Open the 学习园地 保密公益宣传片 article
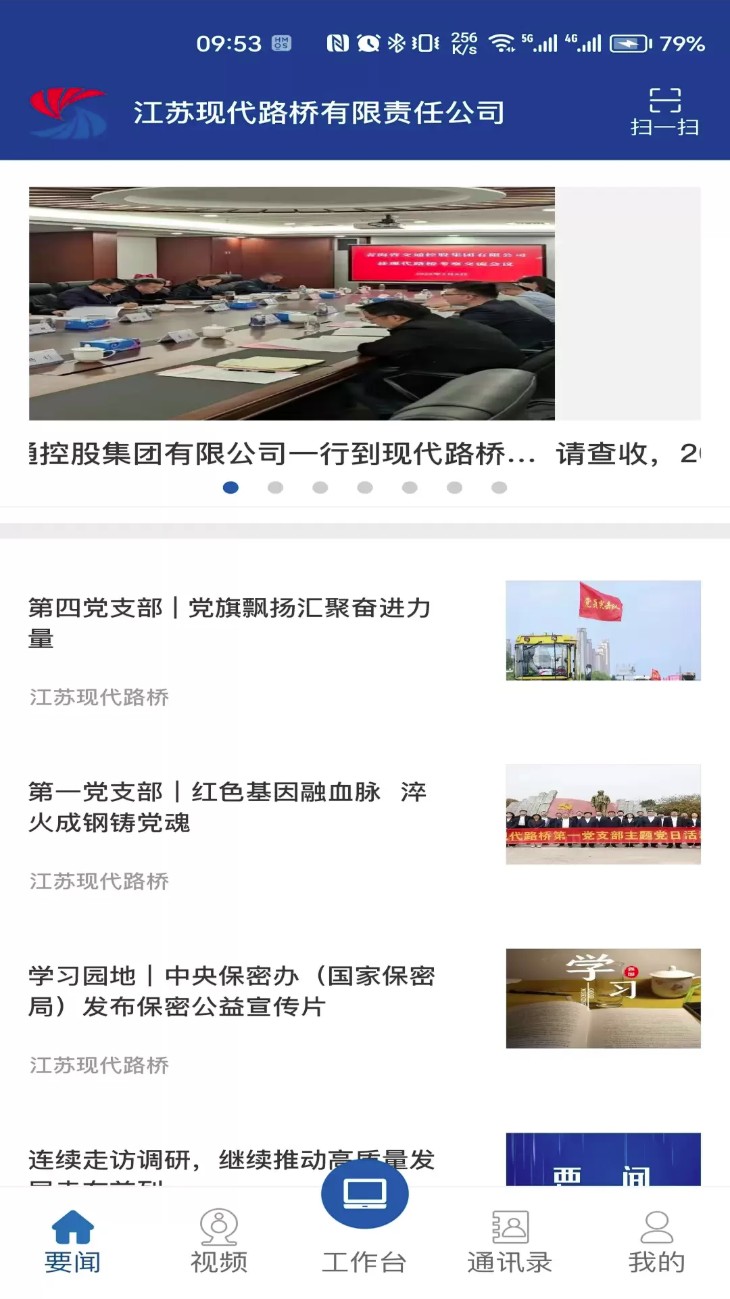Screen dimensions: 730x1299 point(230,988)
